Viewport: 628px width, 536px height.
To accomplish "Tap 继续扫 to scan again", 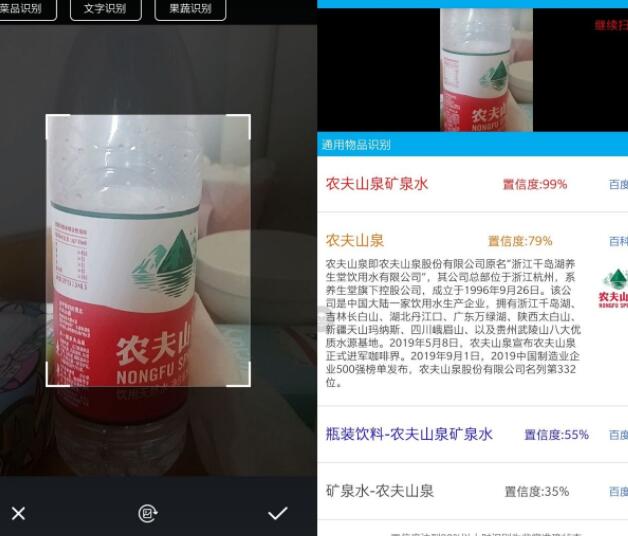I will (x=611, y=26).
